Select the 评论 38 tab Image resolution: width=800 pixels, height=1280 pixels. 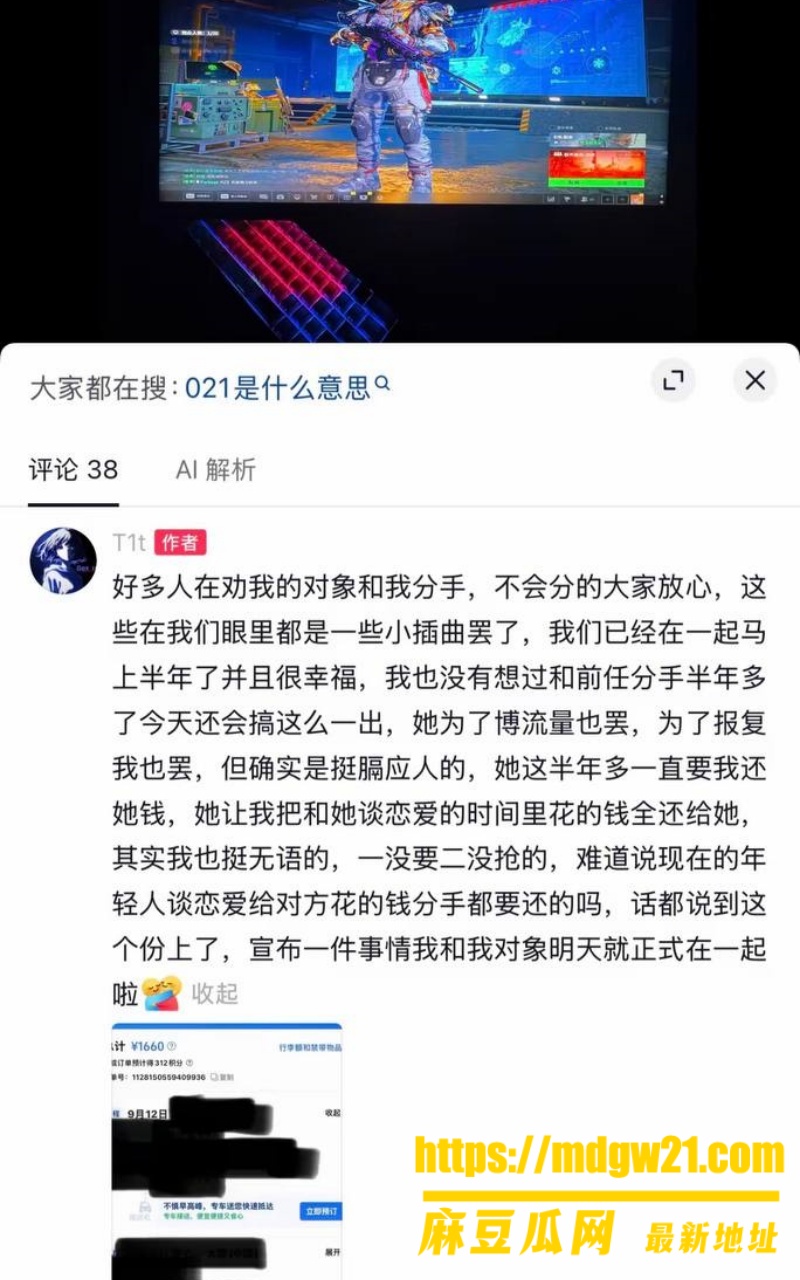pos(73,469)
